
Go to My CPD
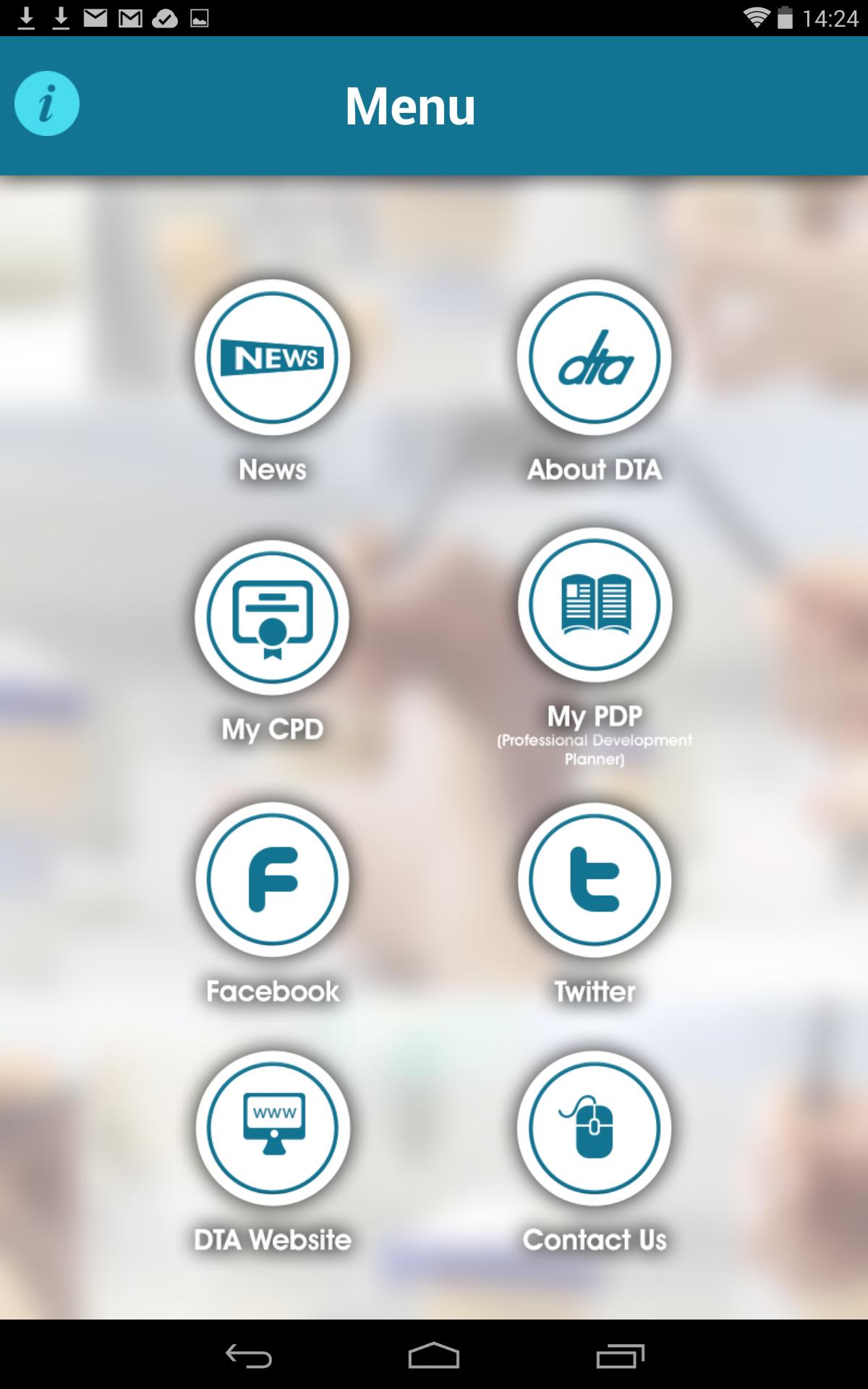[272, 617]
